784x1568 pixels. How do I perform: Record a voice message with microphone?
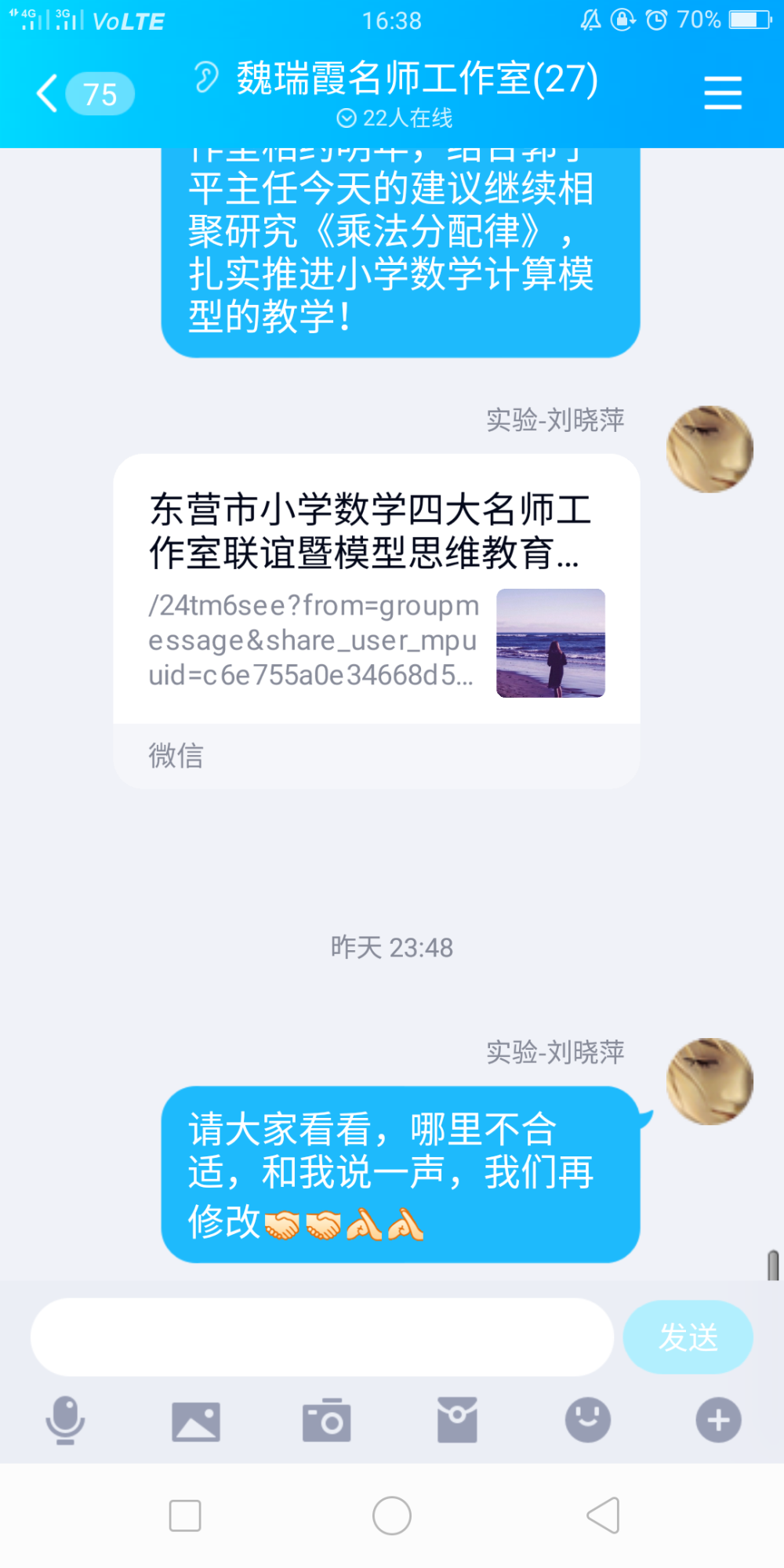(x=65, y=1420)
